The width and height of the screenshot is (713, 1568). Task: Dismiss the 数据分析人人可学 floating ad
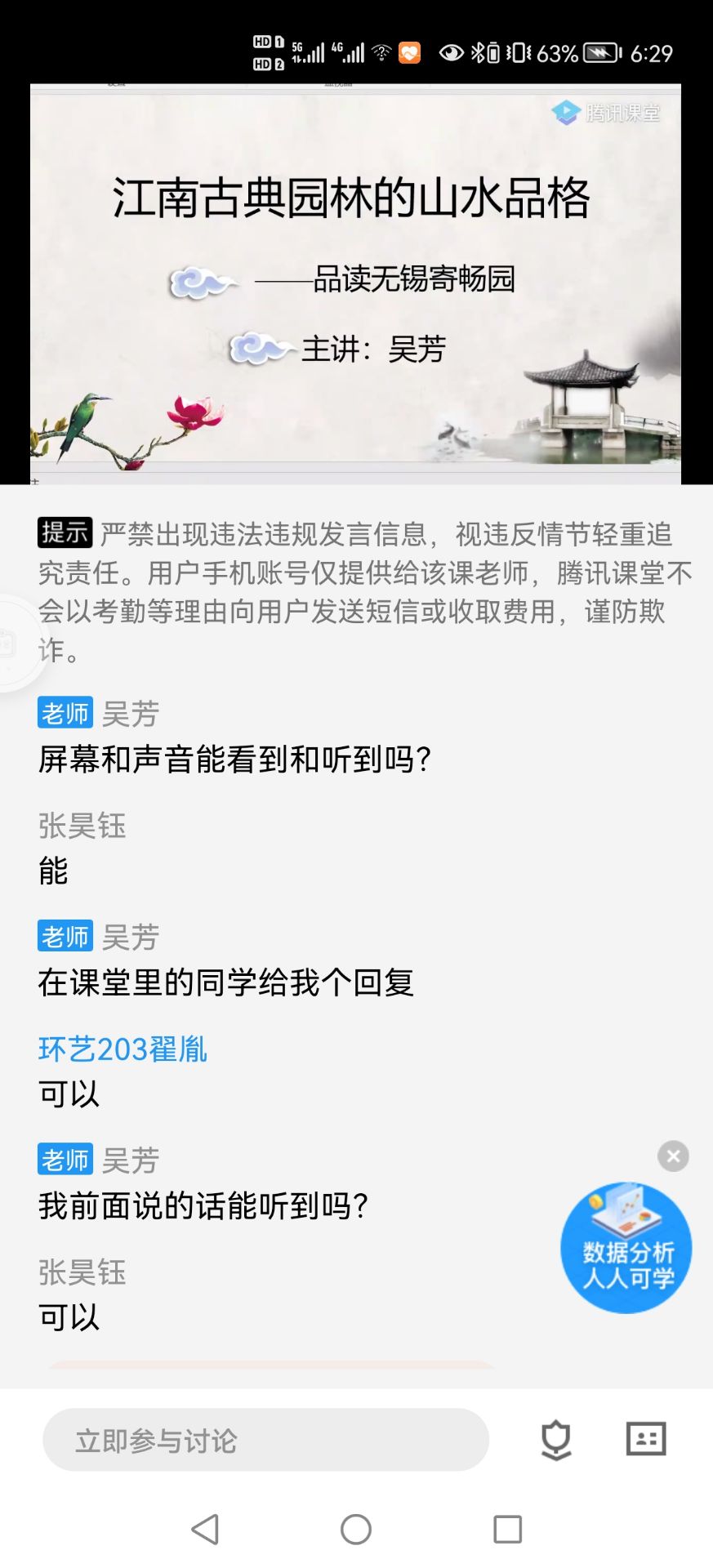coord(673,1156)
